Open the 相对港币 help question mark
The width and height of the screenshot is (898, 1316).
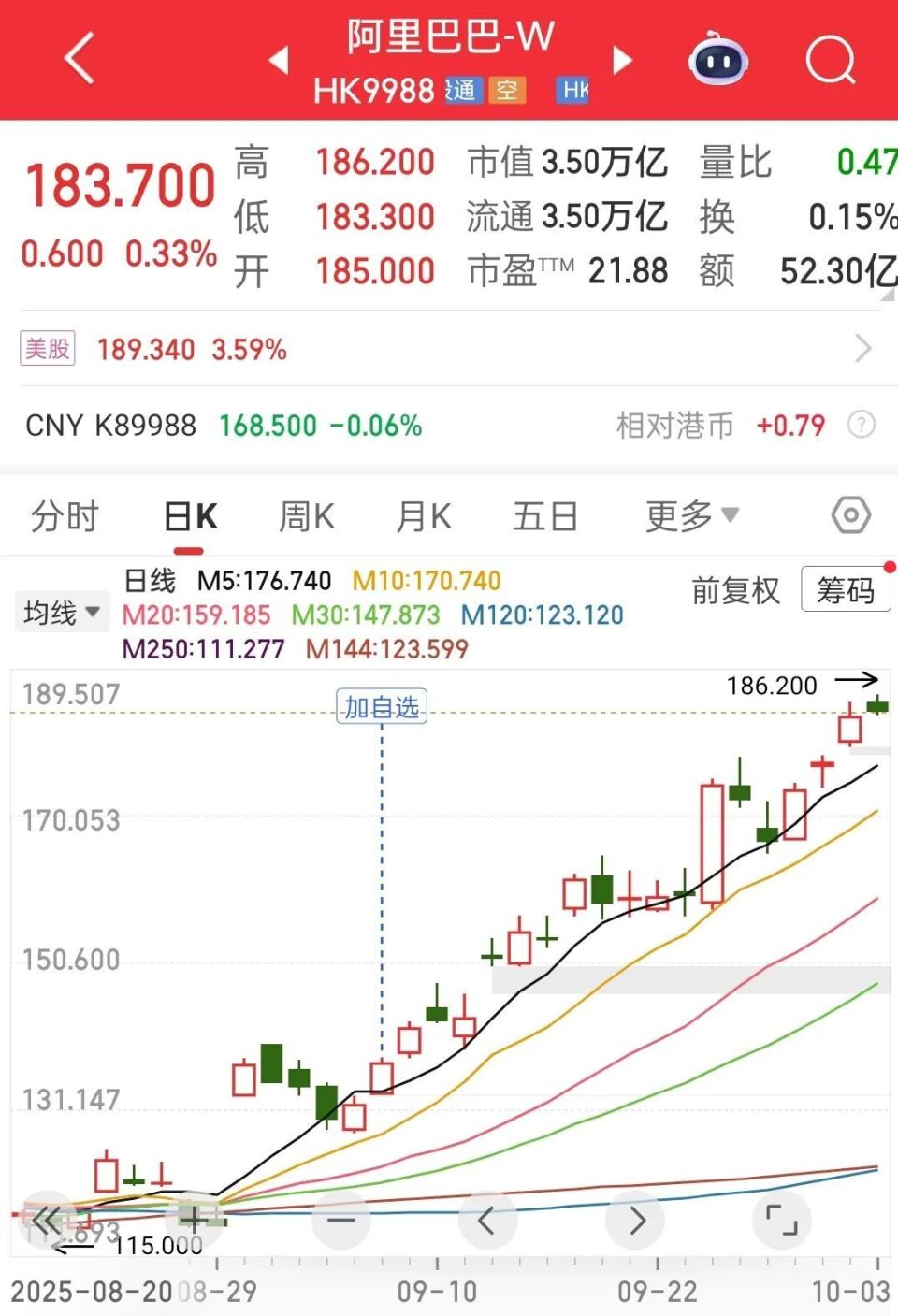[862, 425]
